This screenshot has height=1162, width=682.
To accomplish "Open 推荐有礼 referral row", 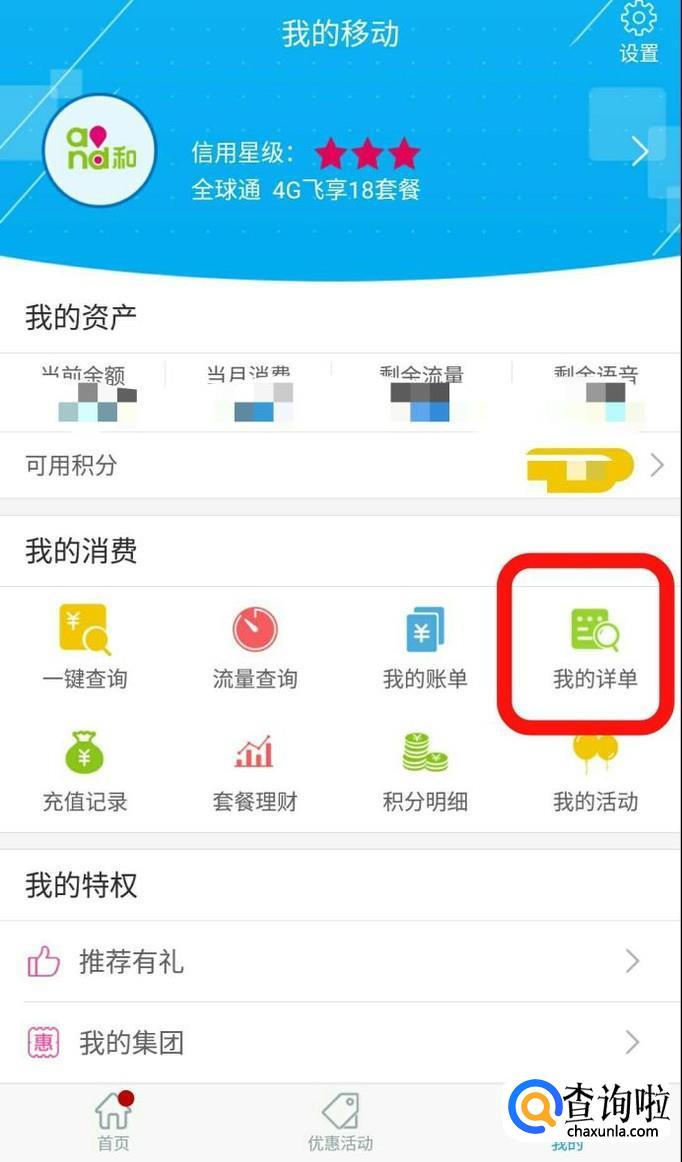I will click(340, 962).
